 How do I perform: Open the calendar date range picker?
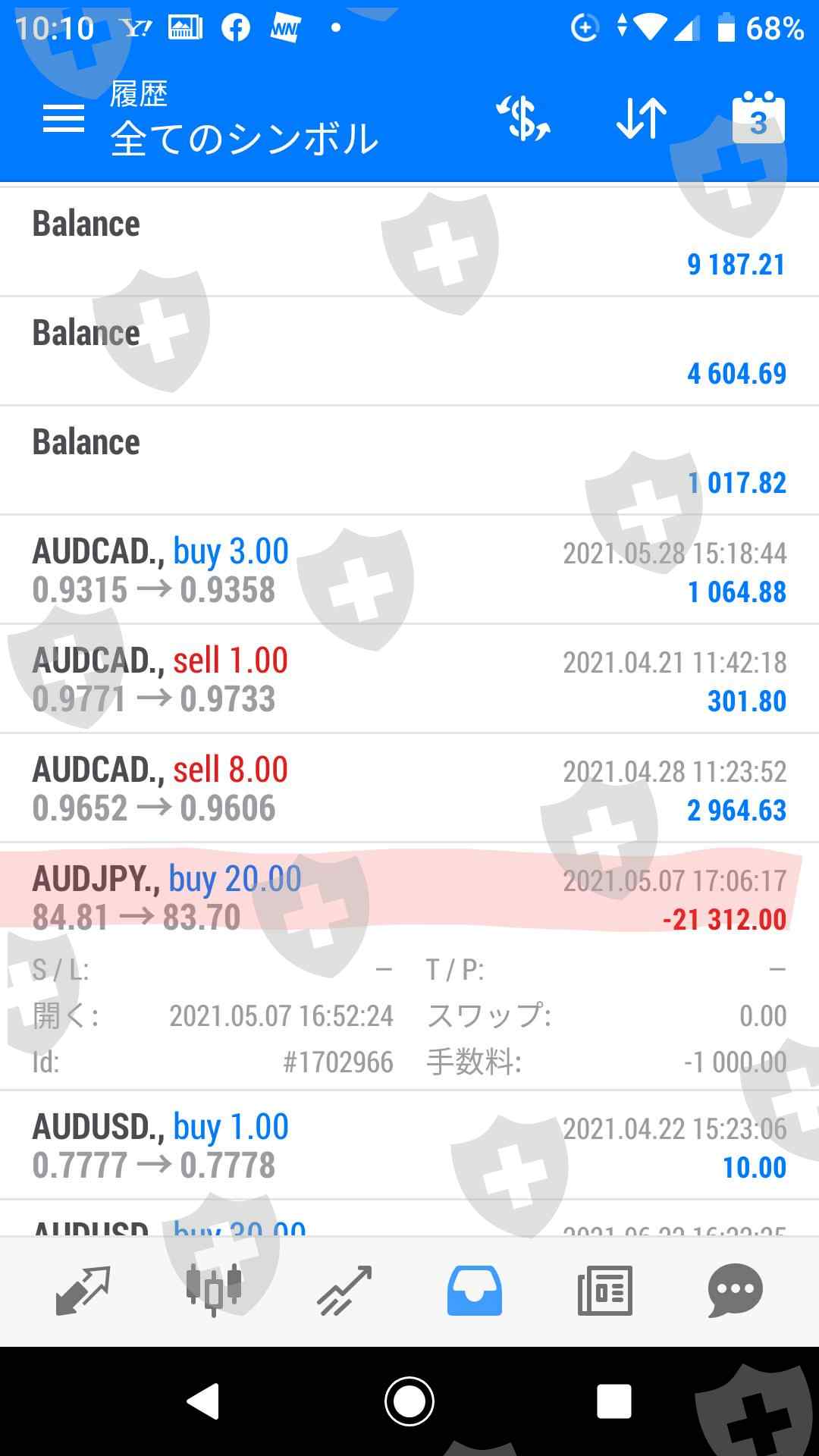(x=758, y=119)
